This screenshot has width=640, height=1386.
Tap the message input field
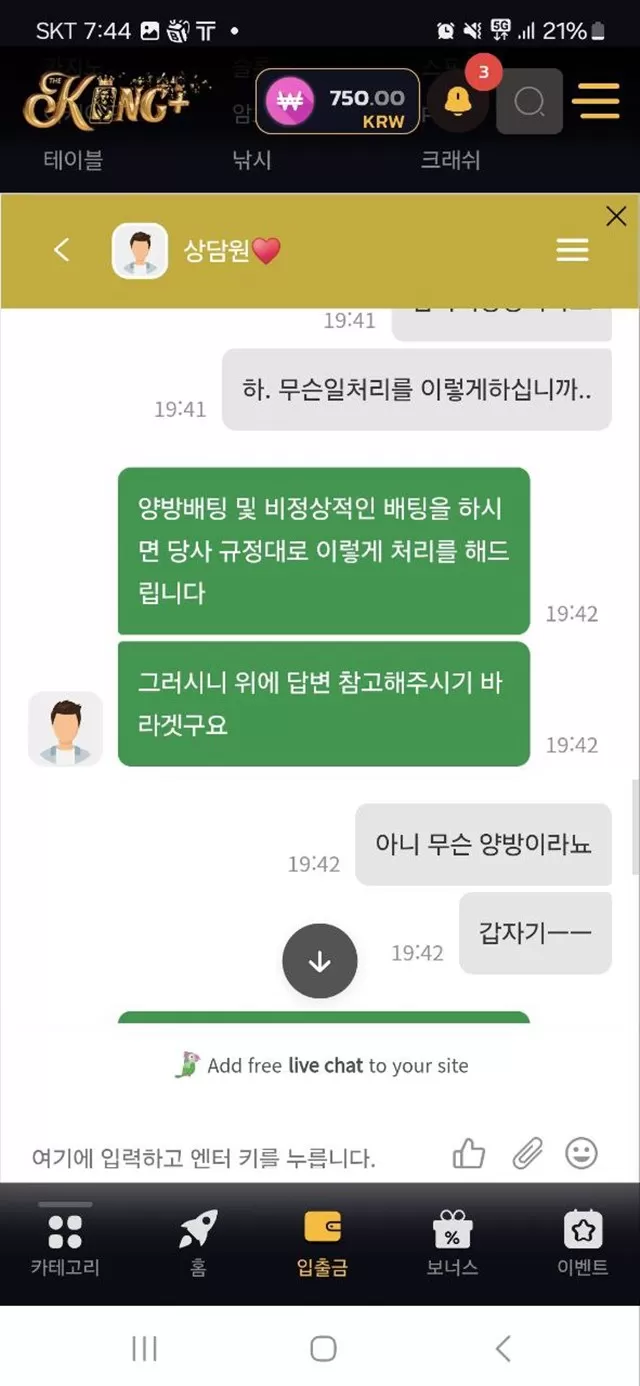coord(230,1158)
